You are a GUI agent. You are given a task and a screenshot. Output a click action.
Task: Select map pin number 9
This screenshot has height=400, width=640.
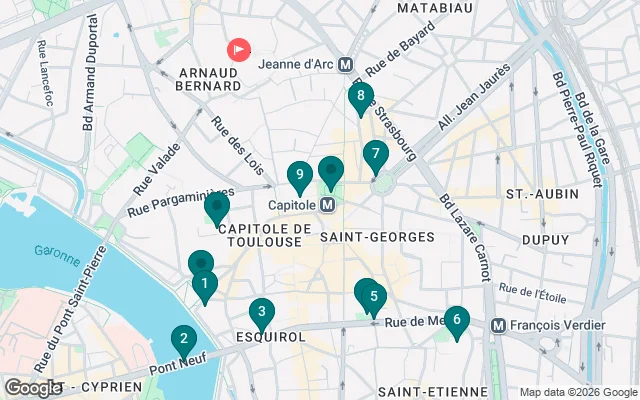coord(299,175)
